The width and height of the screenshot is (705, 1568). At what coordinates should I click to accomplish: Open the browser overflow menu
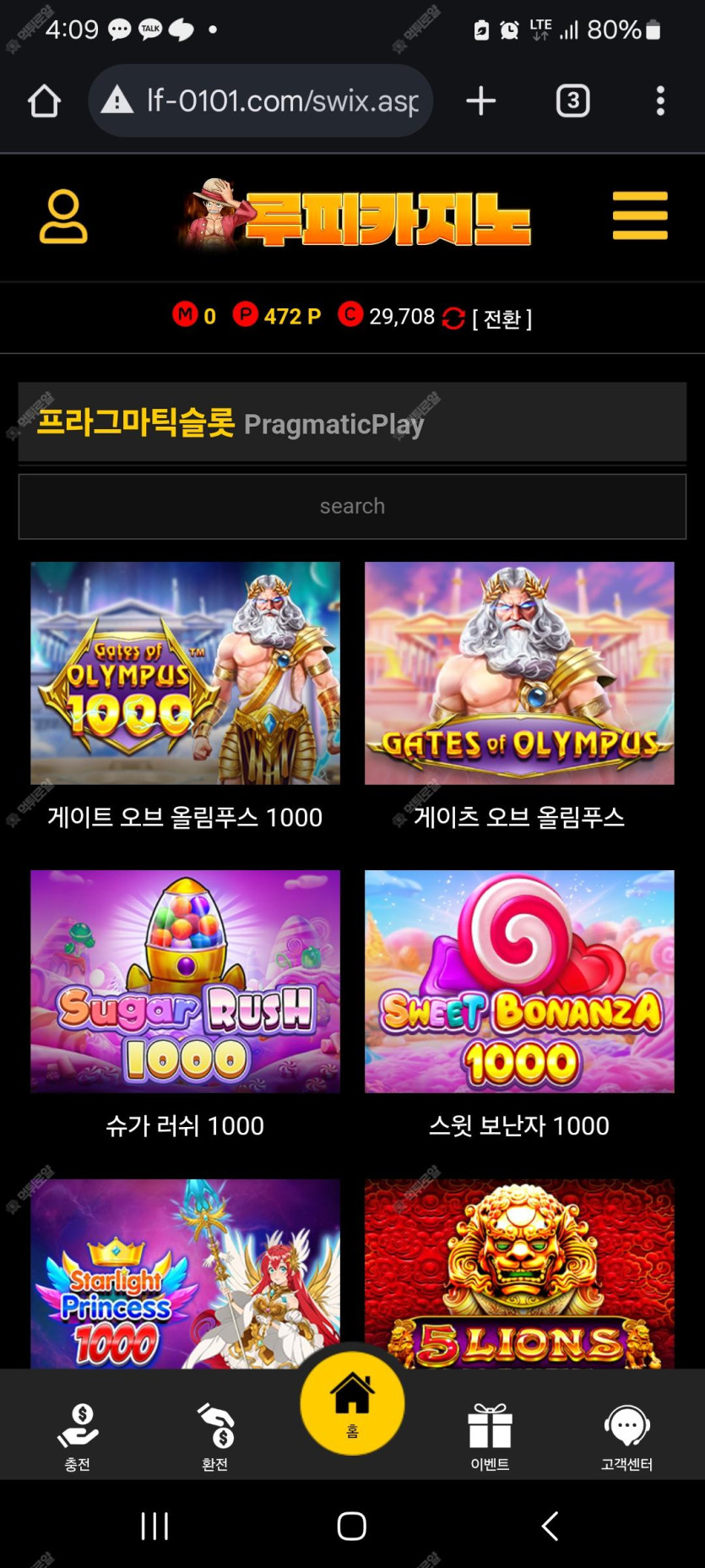click(x=660, y=101)
